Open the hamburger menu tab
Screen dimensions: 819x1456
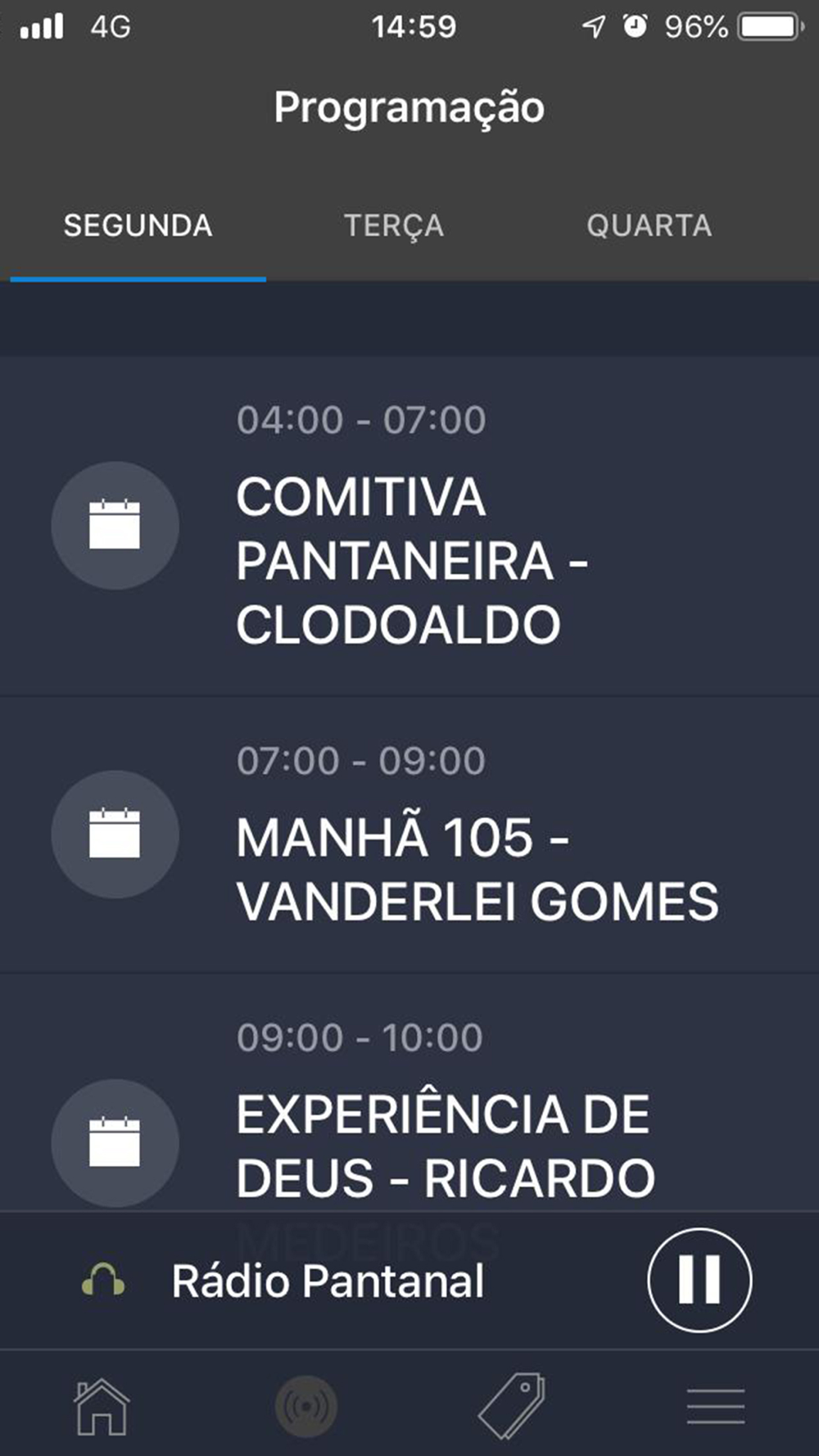click(x=716, y=1407)
